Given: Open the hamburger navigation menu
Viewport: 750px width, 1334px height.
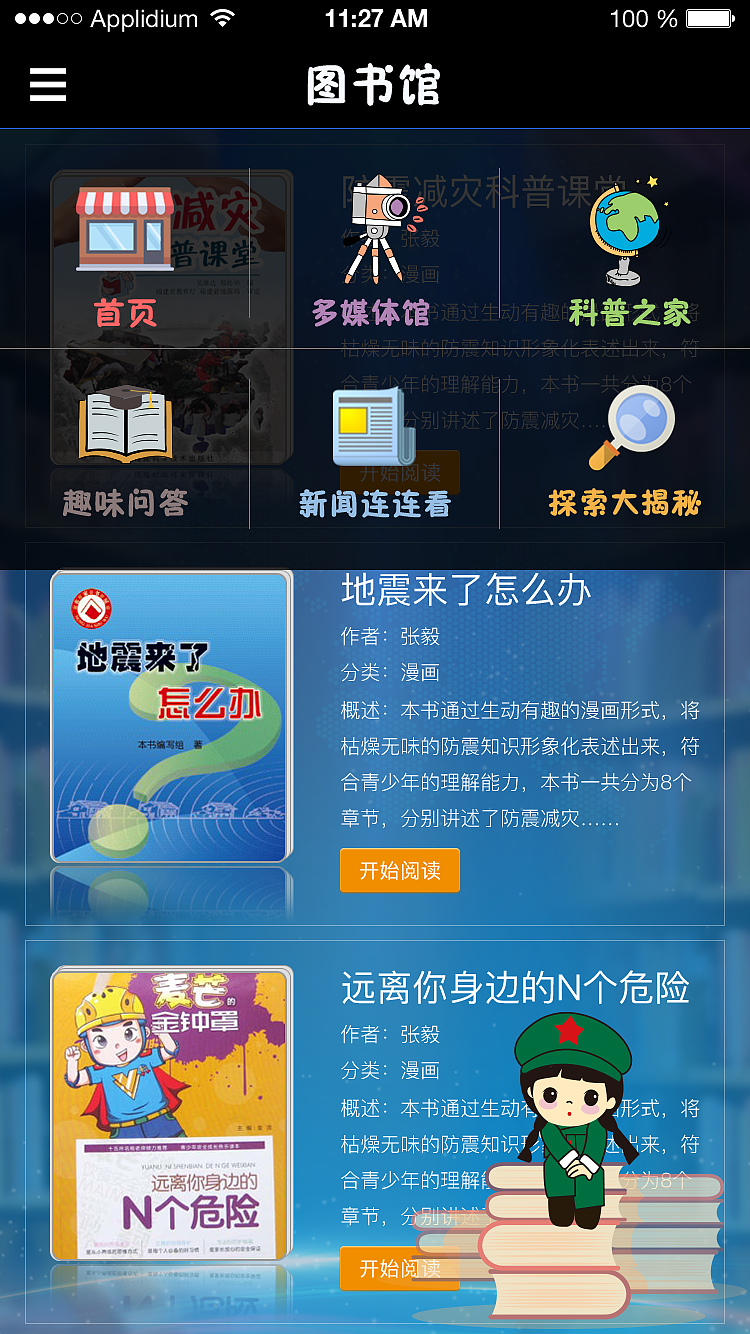Looking at the screenshot, I should click(47, 85).
